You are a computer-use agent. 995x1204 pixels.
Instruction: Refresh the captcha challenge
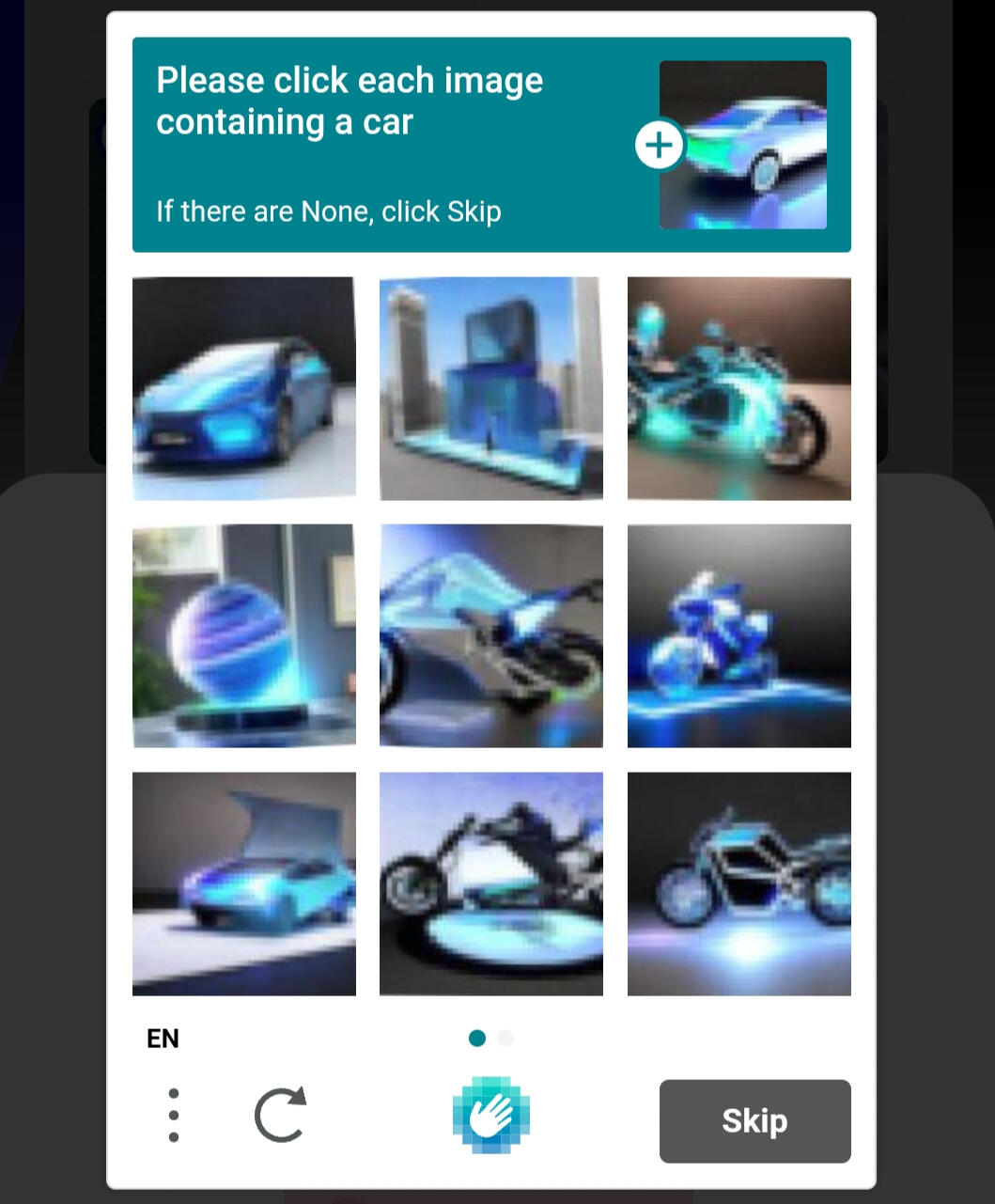click(281, 1115)
